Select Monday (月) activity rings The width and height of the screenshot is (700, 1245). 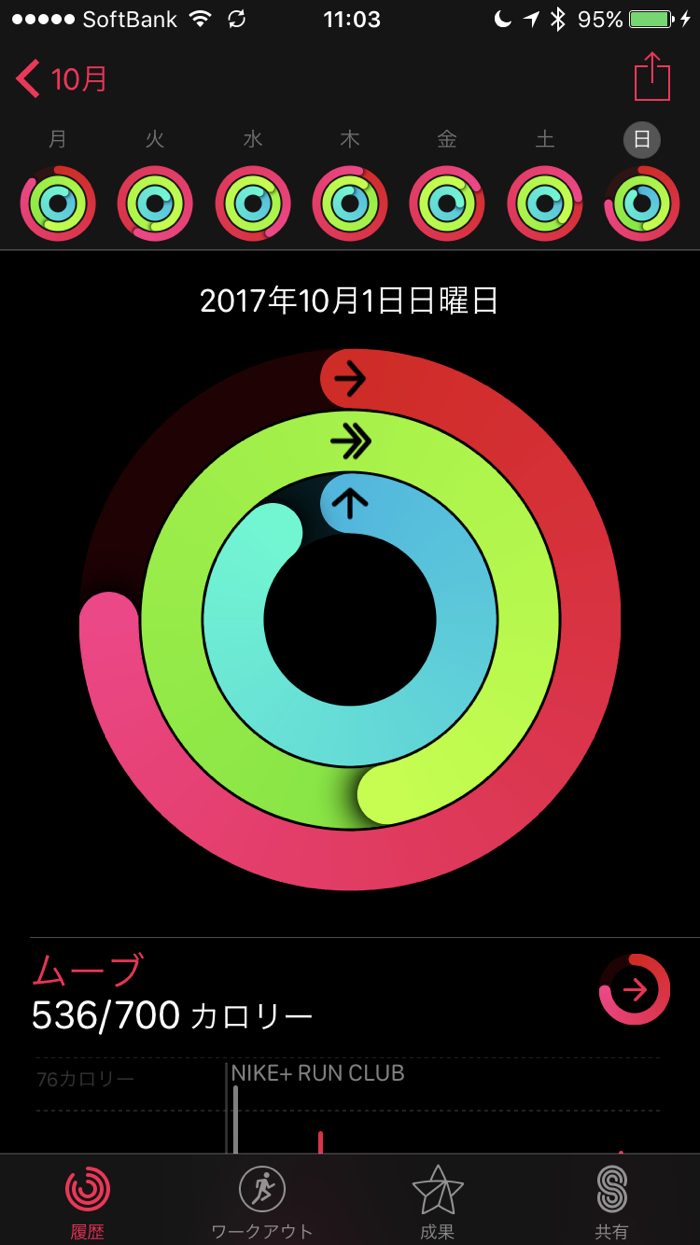click(x=58, y=204)
